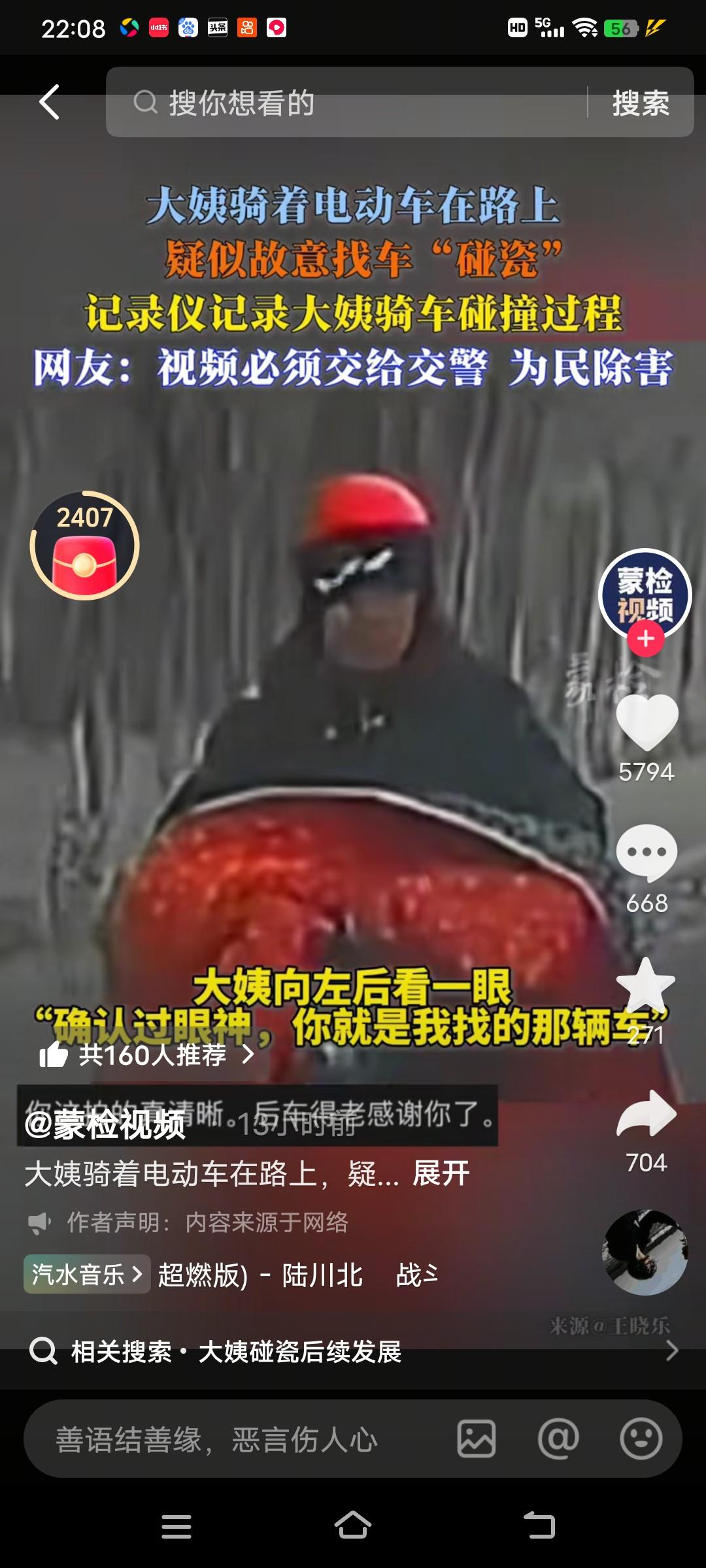Screen dimensions: 706x1568
Task: Add the video to favorites with the star icon
Action: click(646, 987)
